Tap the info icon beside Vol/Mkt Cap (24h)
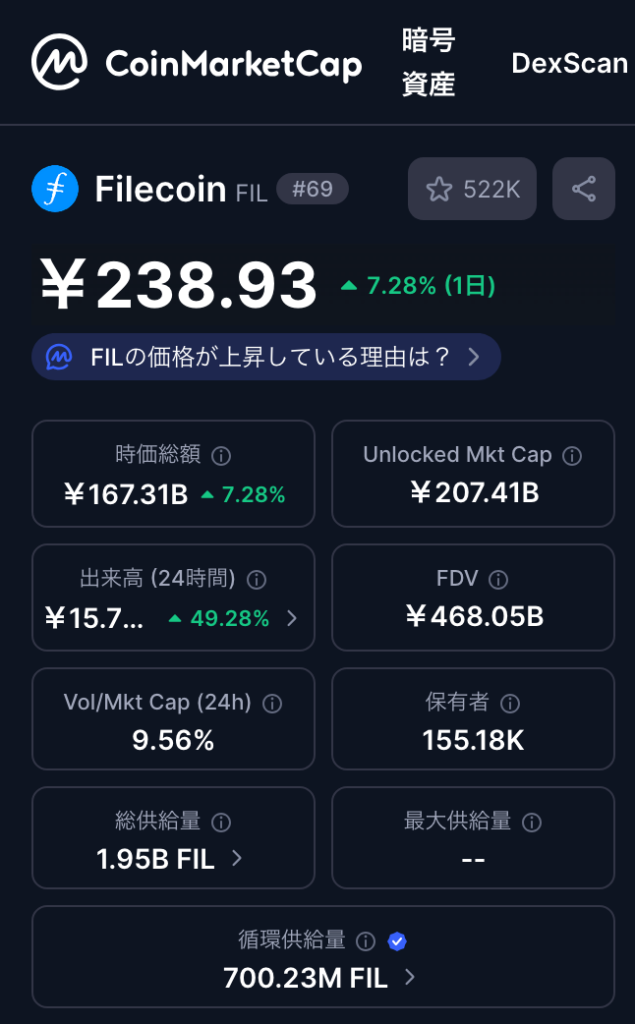The width and height of the screenshot is (635, 1024). tap(272, 704)
